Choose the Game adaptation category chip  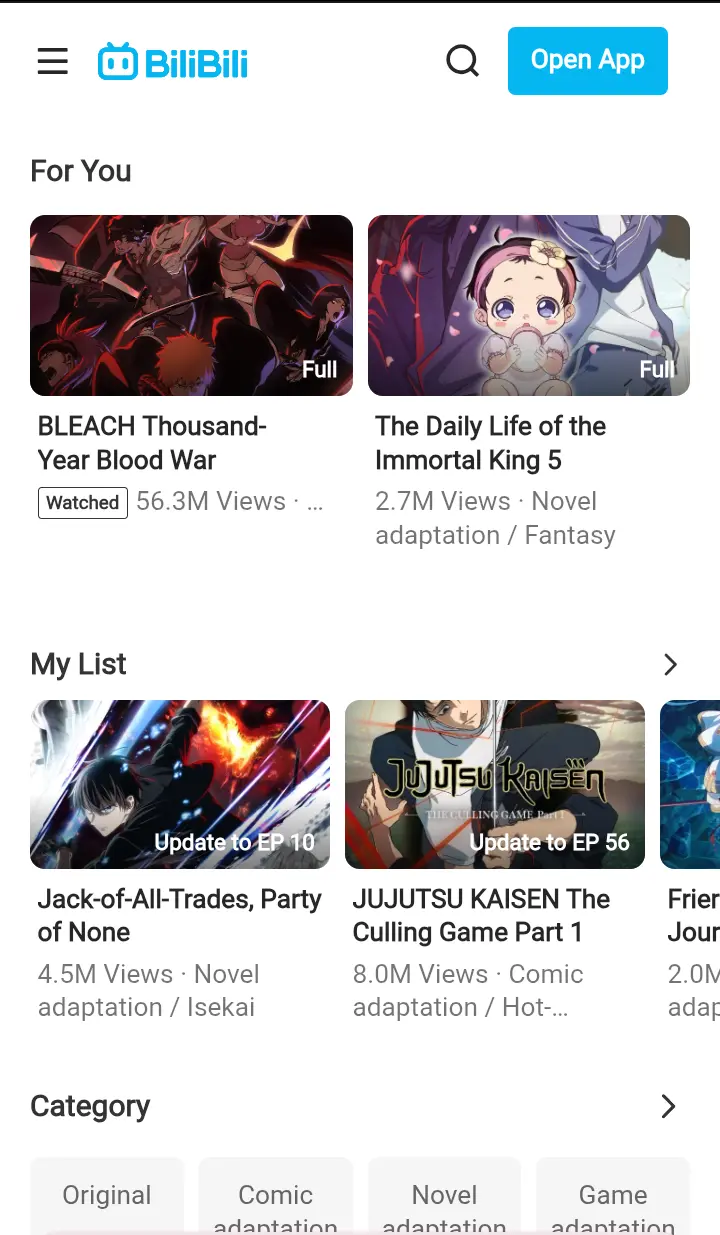pyautogui.click(x=613, y=1196)
